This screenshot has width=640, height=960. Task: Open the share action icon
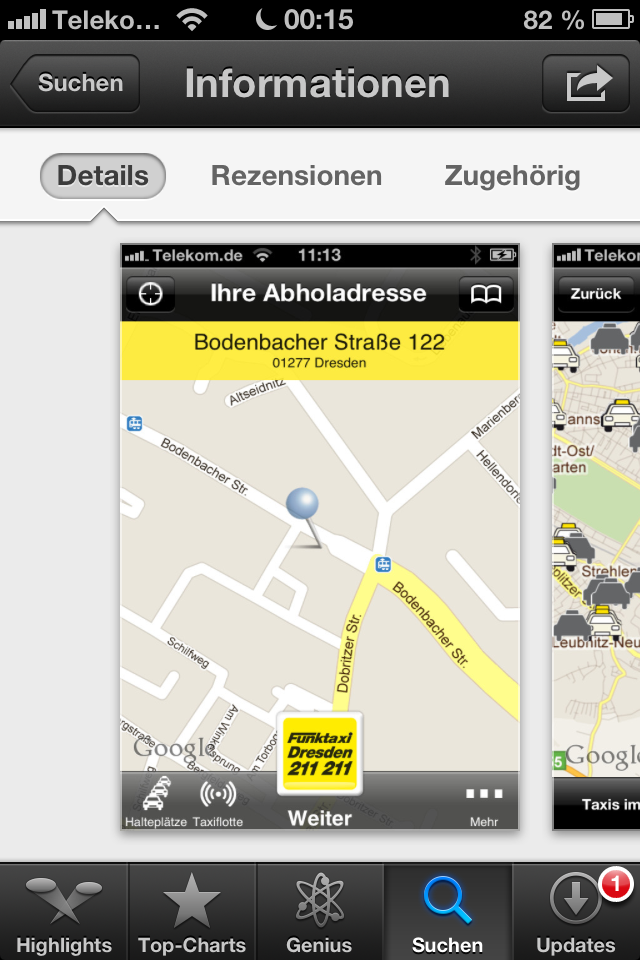coord(586,84)
